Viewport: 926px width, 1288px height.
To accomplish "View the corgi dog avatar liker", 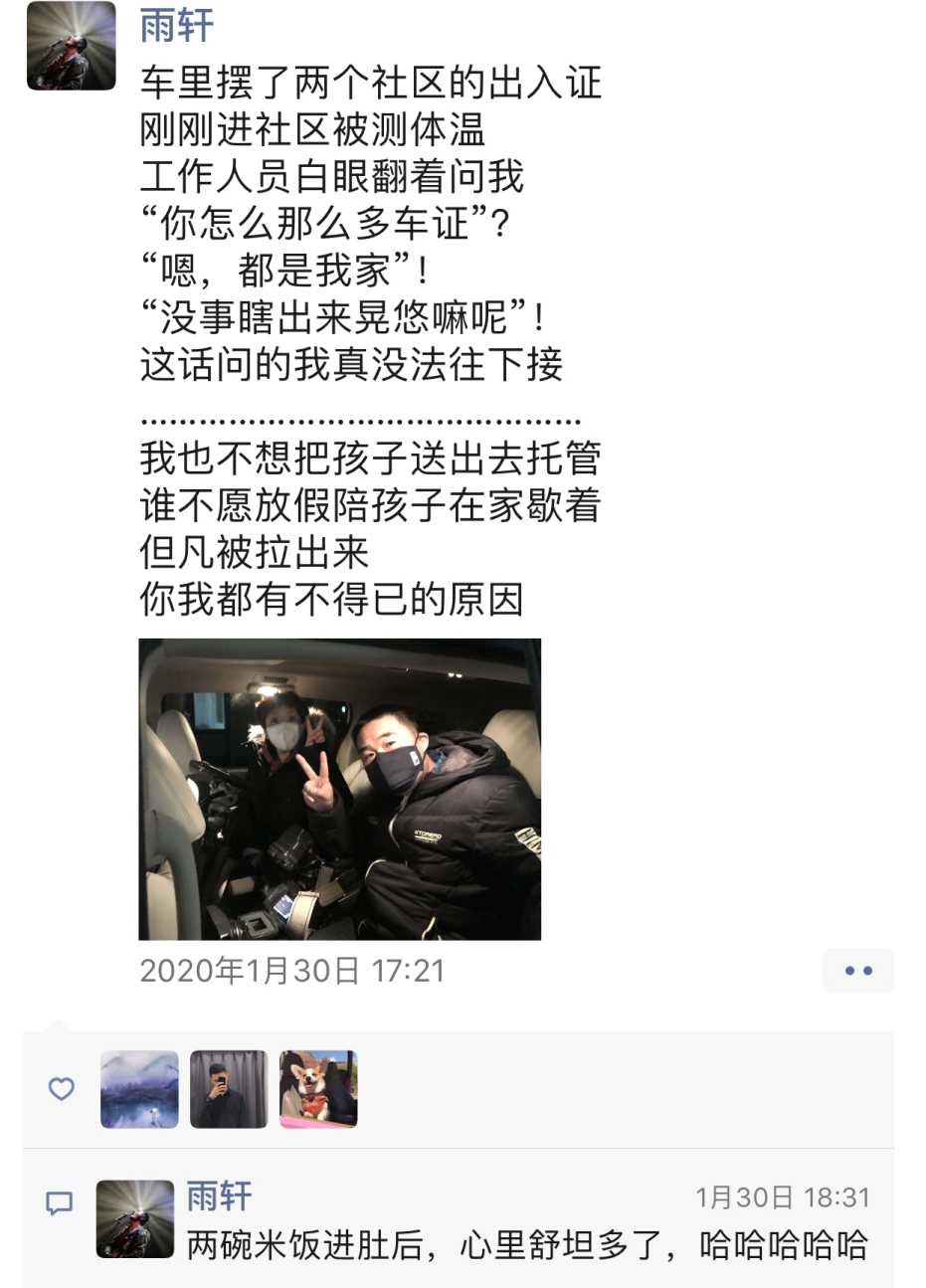I will click(x=318, y=1089).
